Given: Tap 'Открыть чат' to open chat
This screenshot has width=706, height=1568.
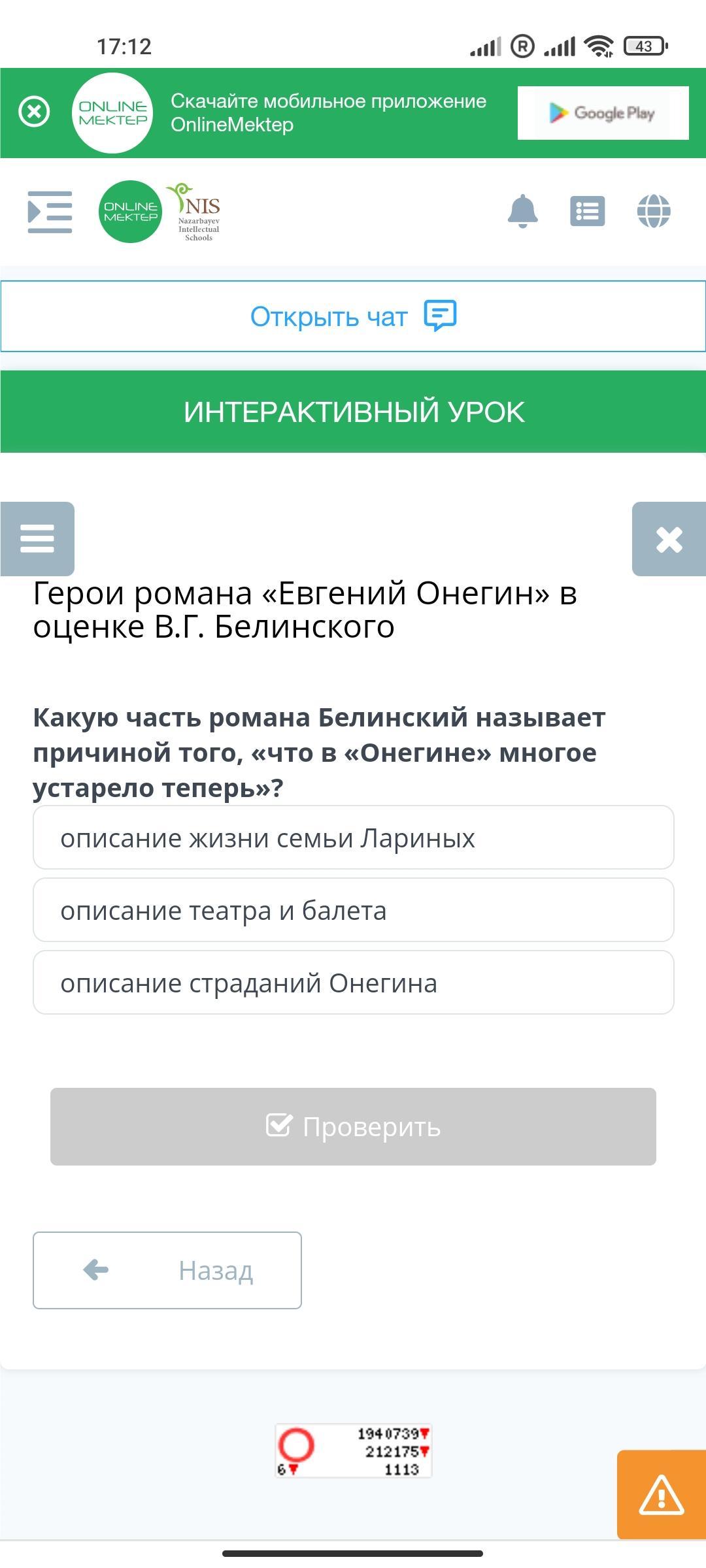Looking at the screenshot, I should click(x=353, y=317).
